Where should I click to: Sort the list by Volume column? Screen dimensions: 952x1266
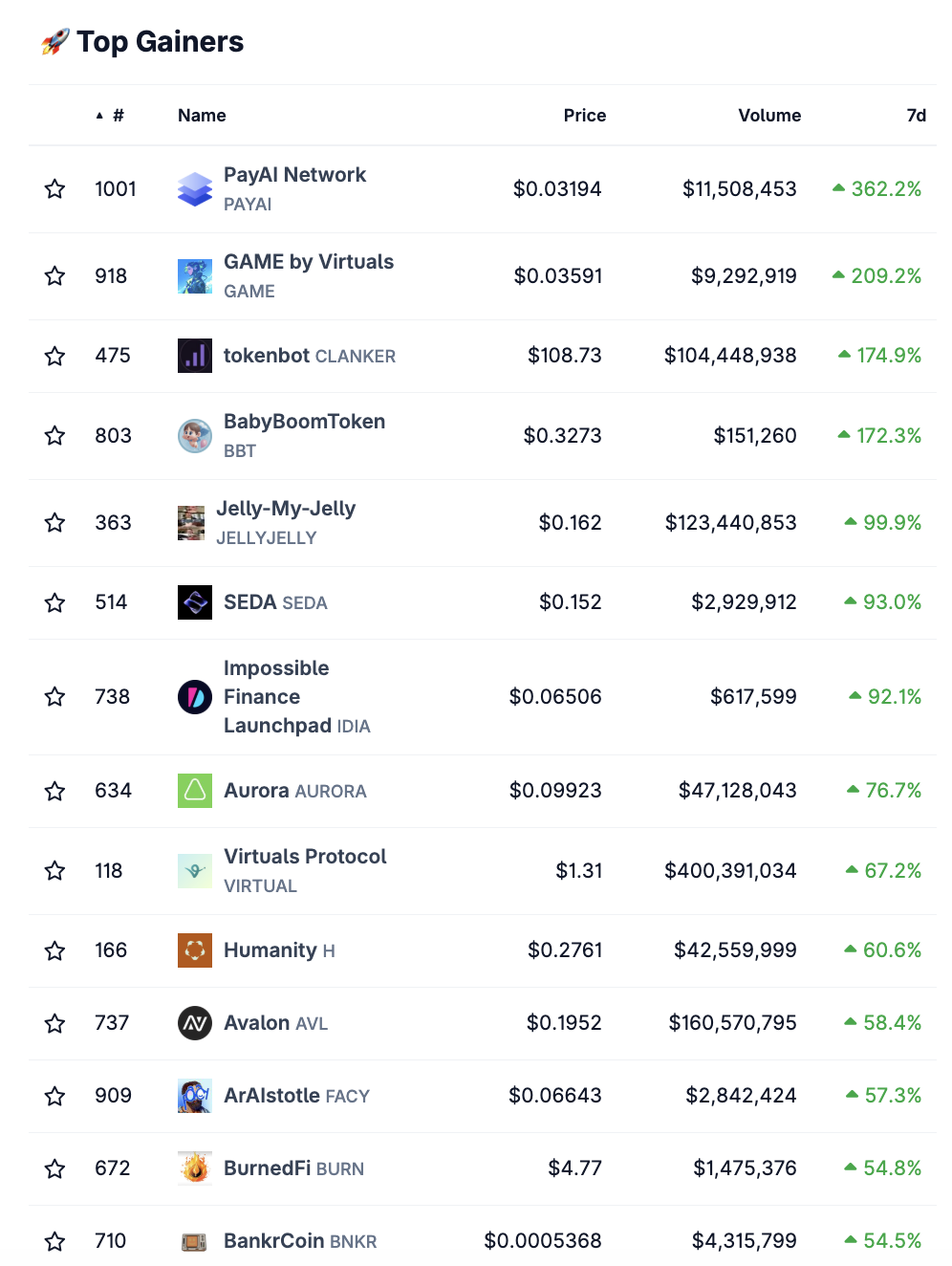coord(768,116)
